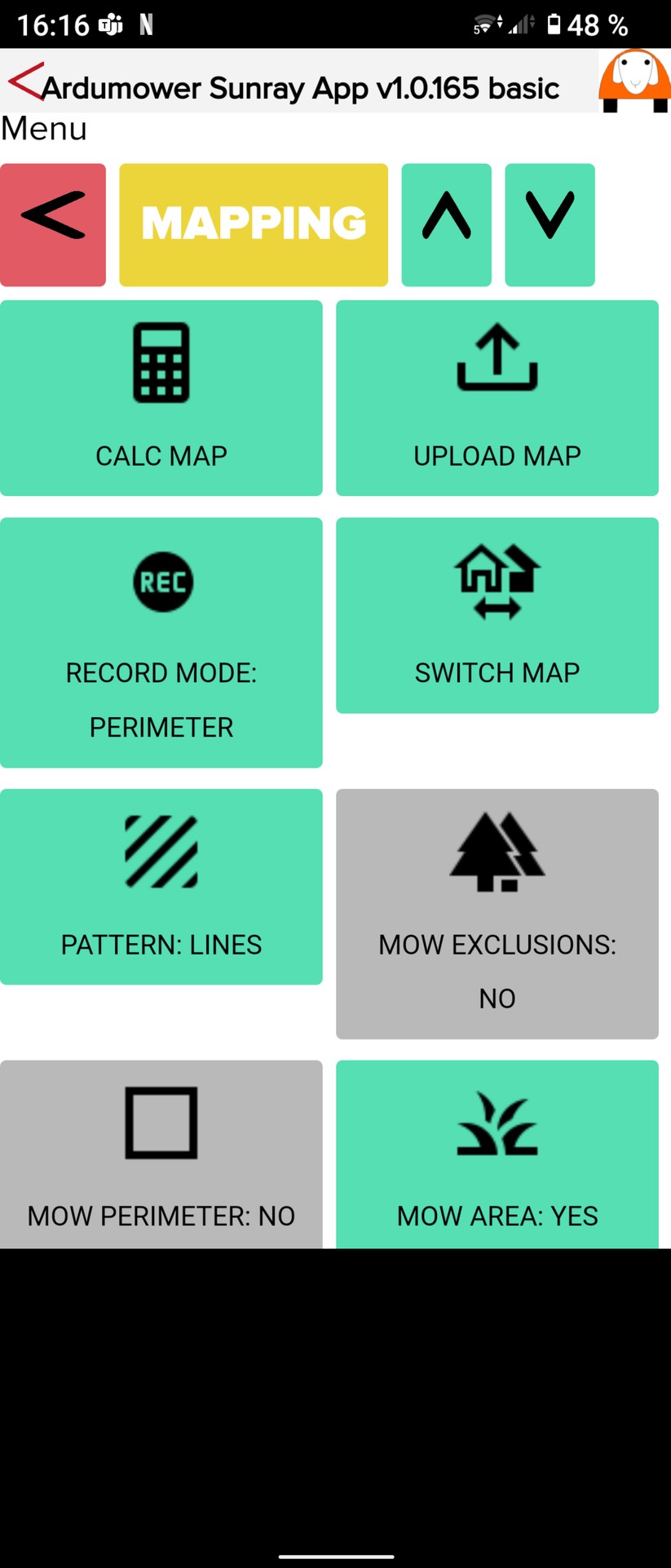Toggle MOW AREA: YES
671x1568 pixels.
(497, 1154)
